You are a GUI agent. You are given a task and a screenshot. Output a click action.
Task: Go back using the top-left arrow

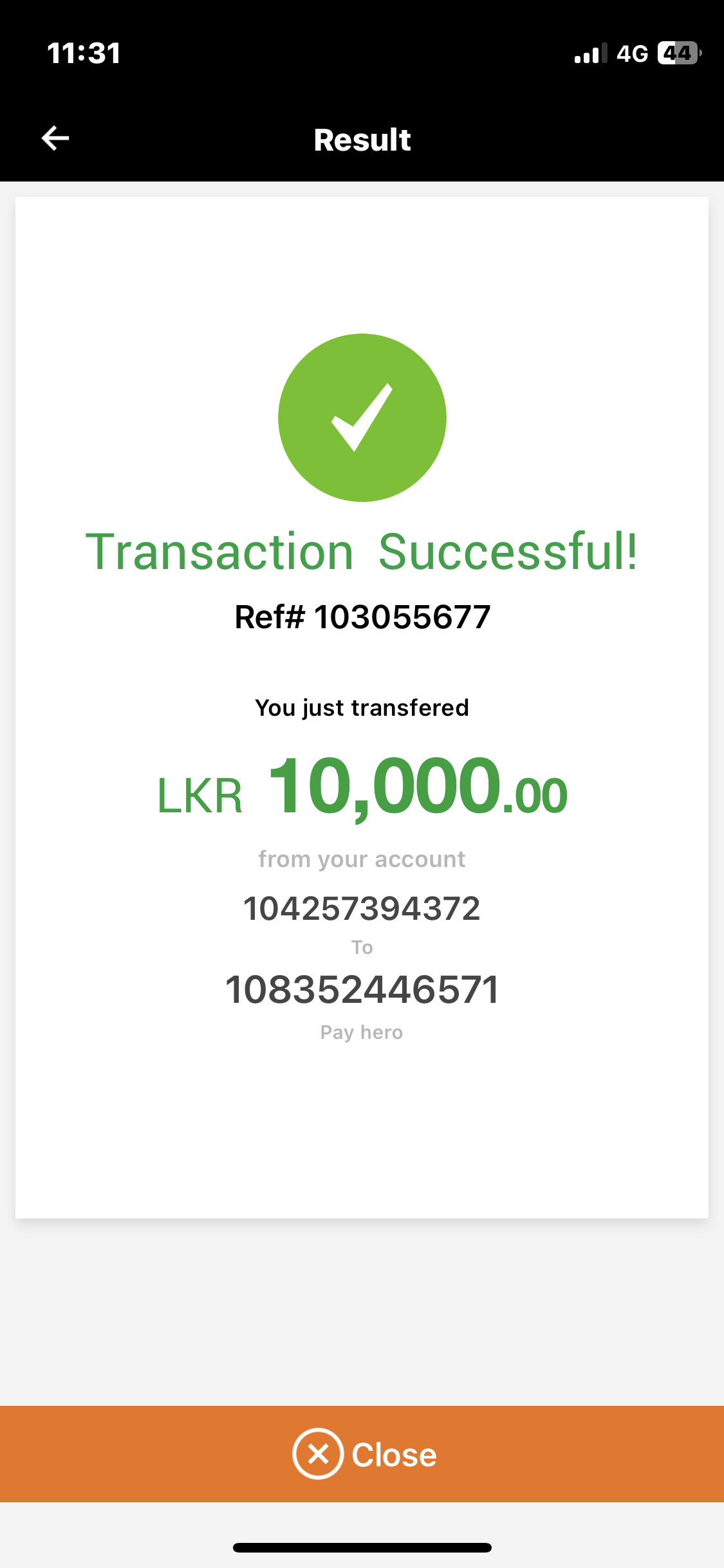[x=55, y=138]
